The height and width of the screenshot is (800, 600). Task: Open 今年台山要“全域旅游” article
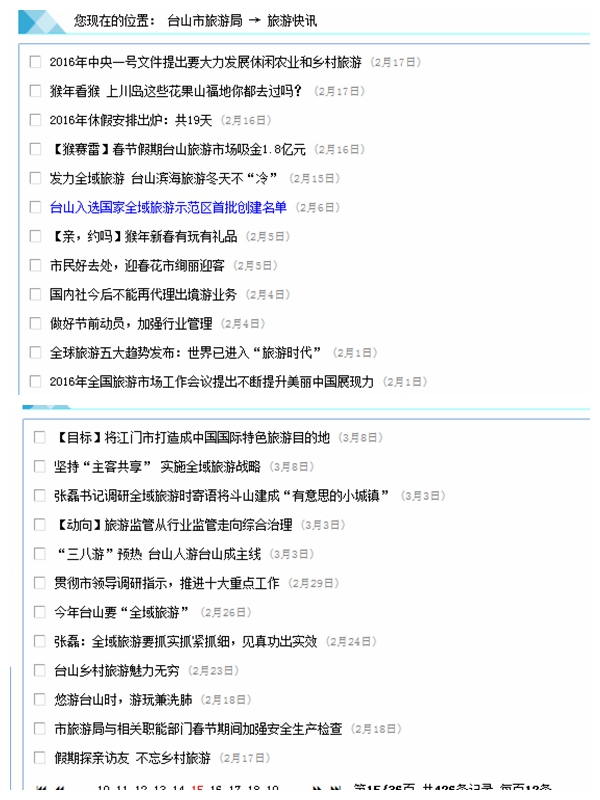coord(123,611)
